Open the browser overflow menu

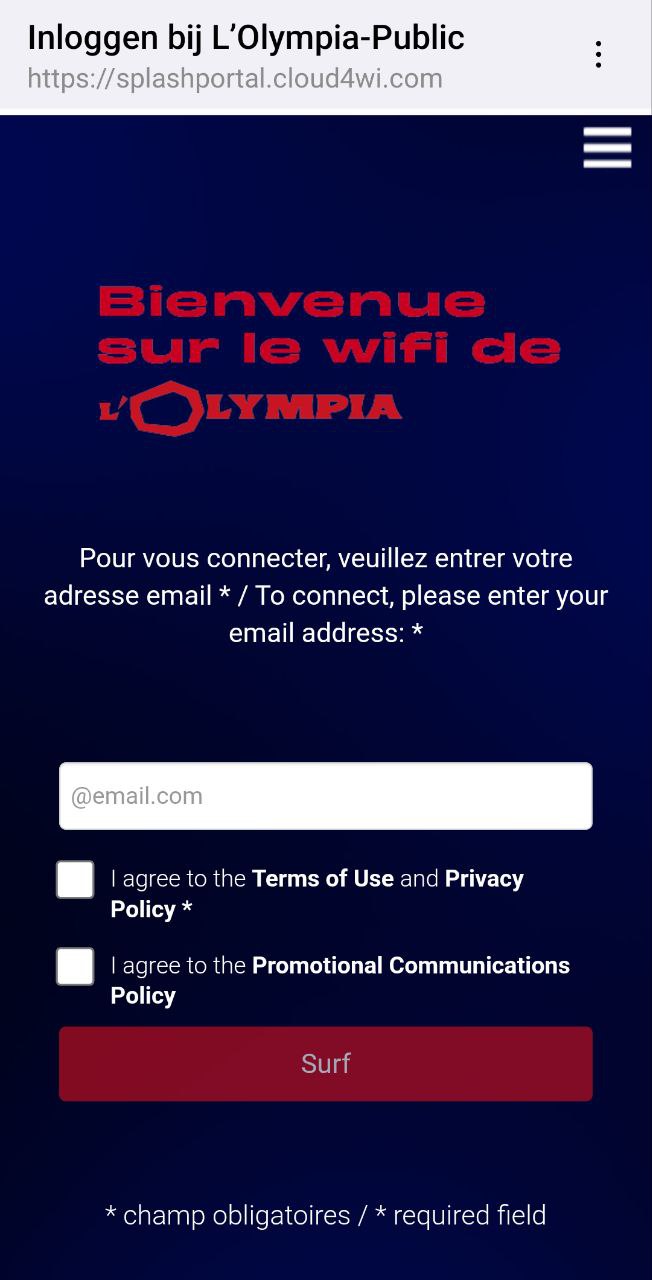click(x=598, y=55)
